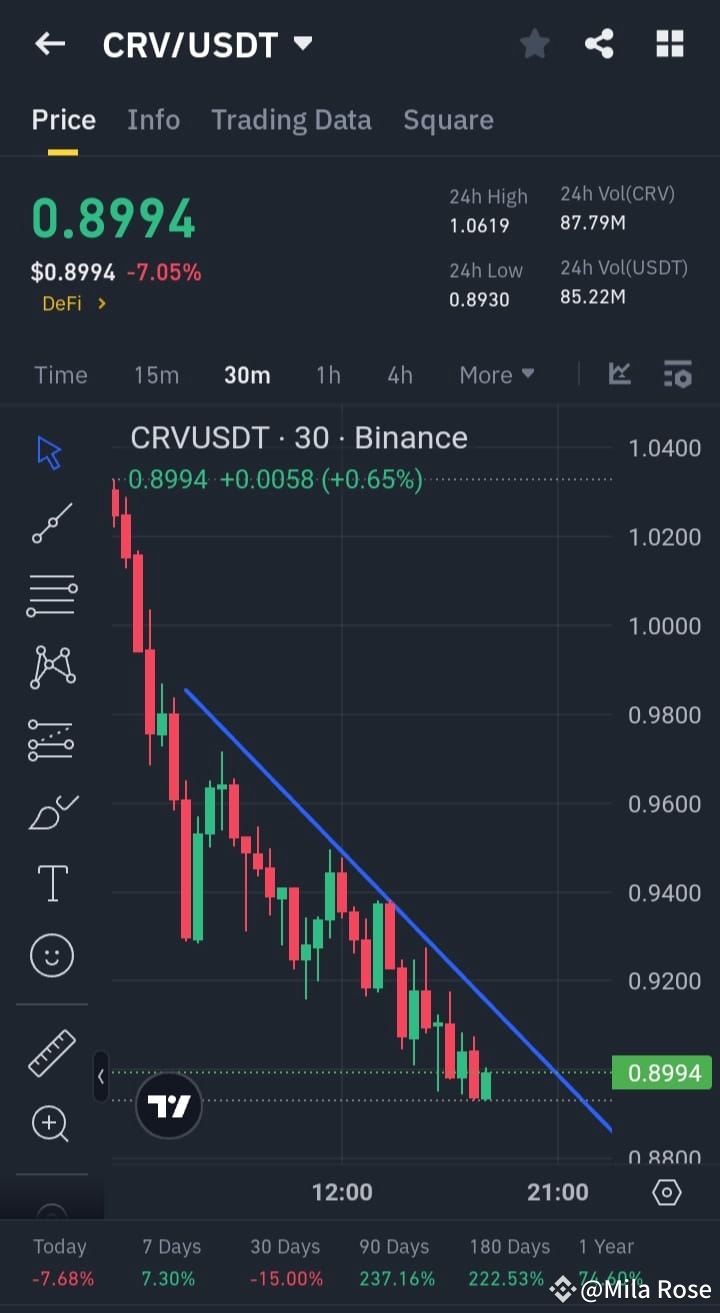720x1313 pixels.
Task: Use the ruler measurement tool
Action: [x=52, y=1053]
